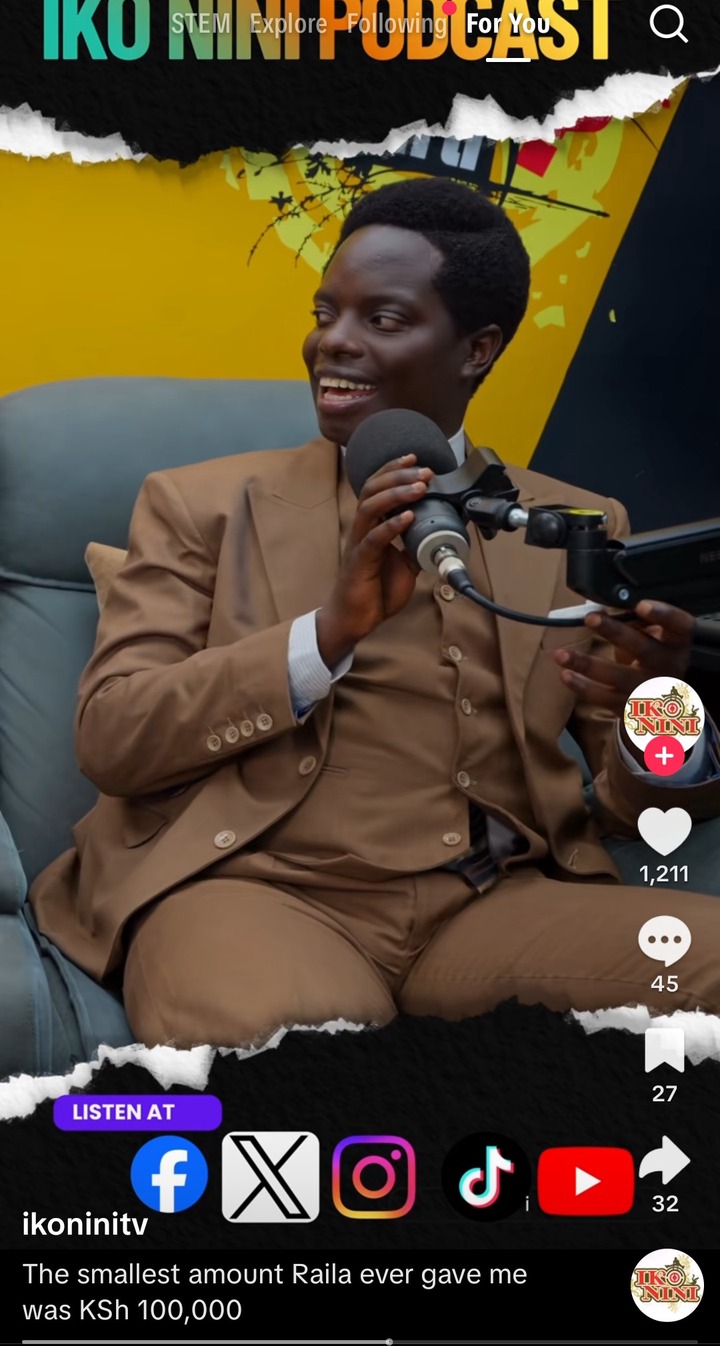Open the ikoninitv username profile
This screenshot has height=1346, width=720.
tap(84, 1223)
